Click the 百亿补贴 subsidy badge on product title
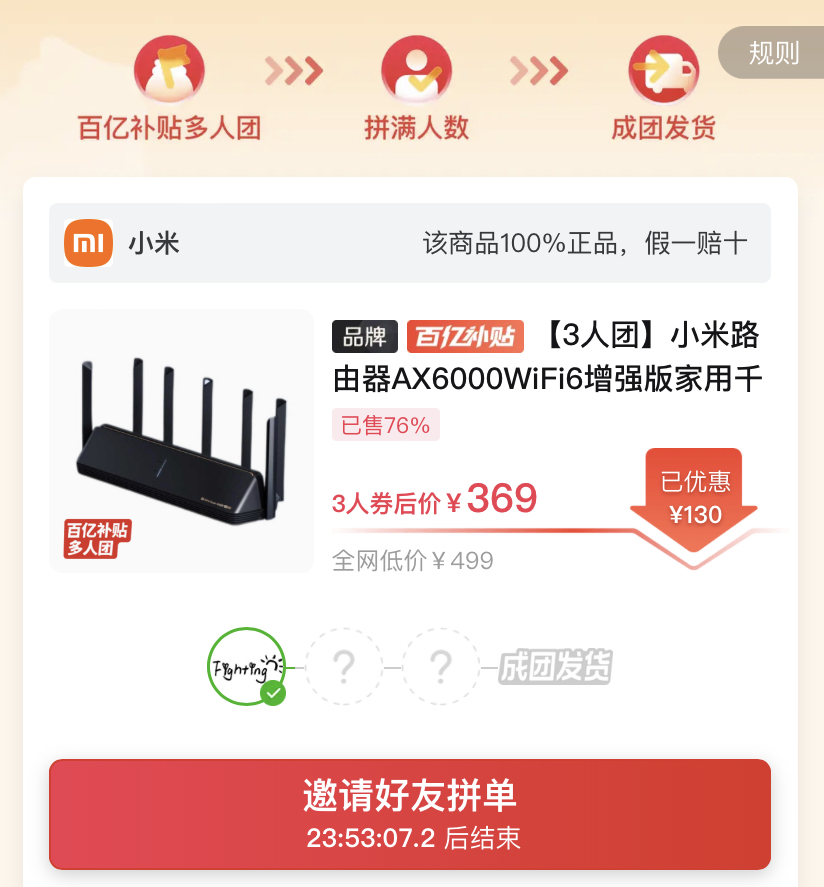The width and height of the screenshot is (824, 887). coord(465,337)
